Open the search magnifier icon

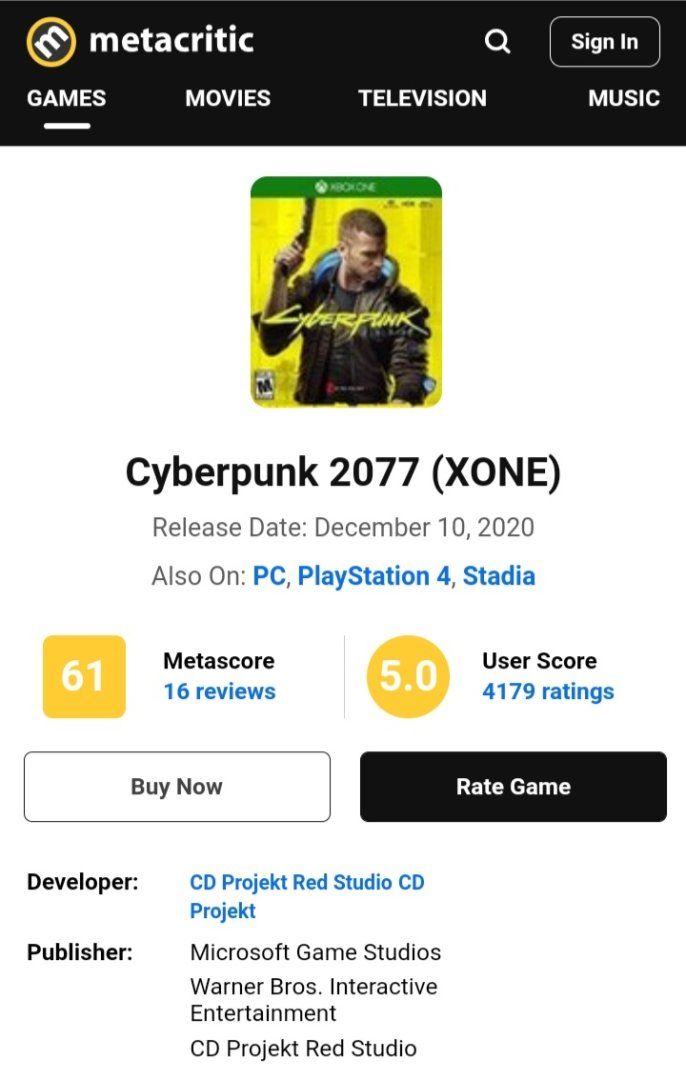click(497, 42)
